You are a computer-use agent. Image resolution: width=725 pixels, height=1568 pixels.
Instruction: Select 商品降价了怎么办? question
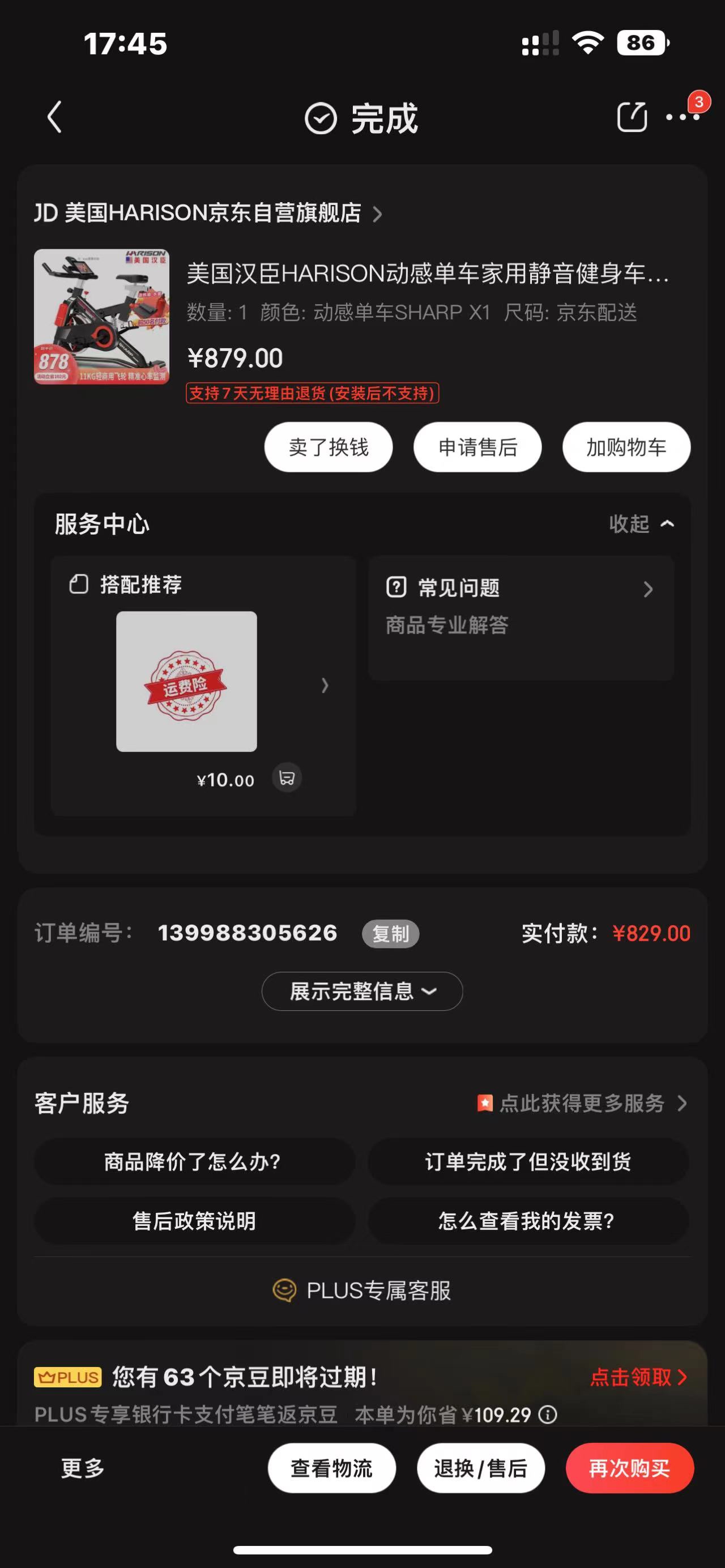point(194,1162)
